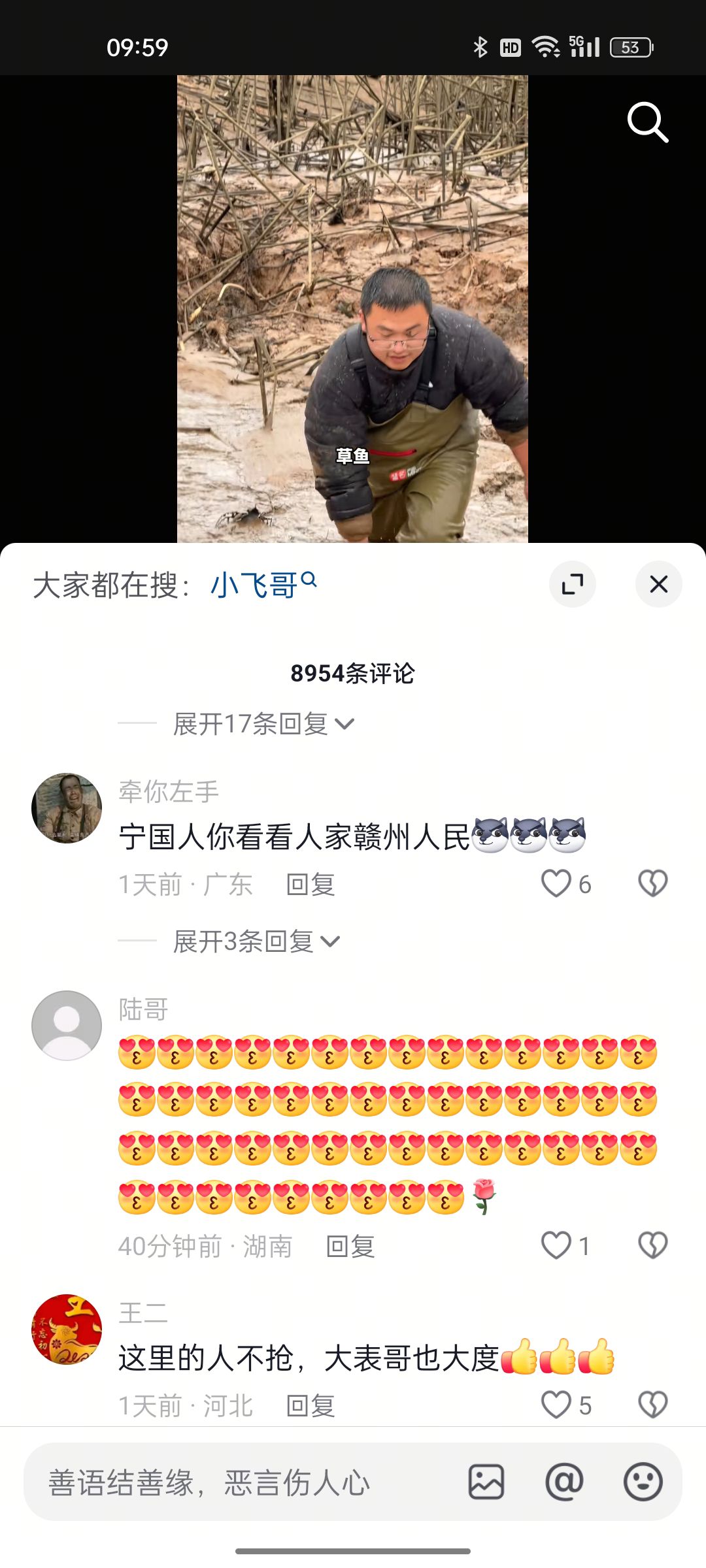Attach an image to the comment

(486, 1482)
